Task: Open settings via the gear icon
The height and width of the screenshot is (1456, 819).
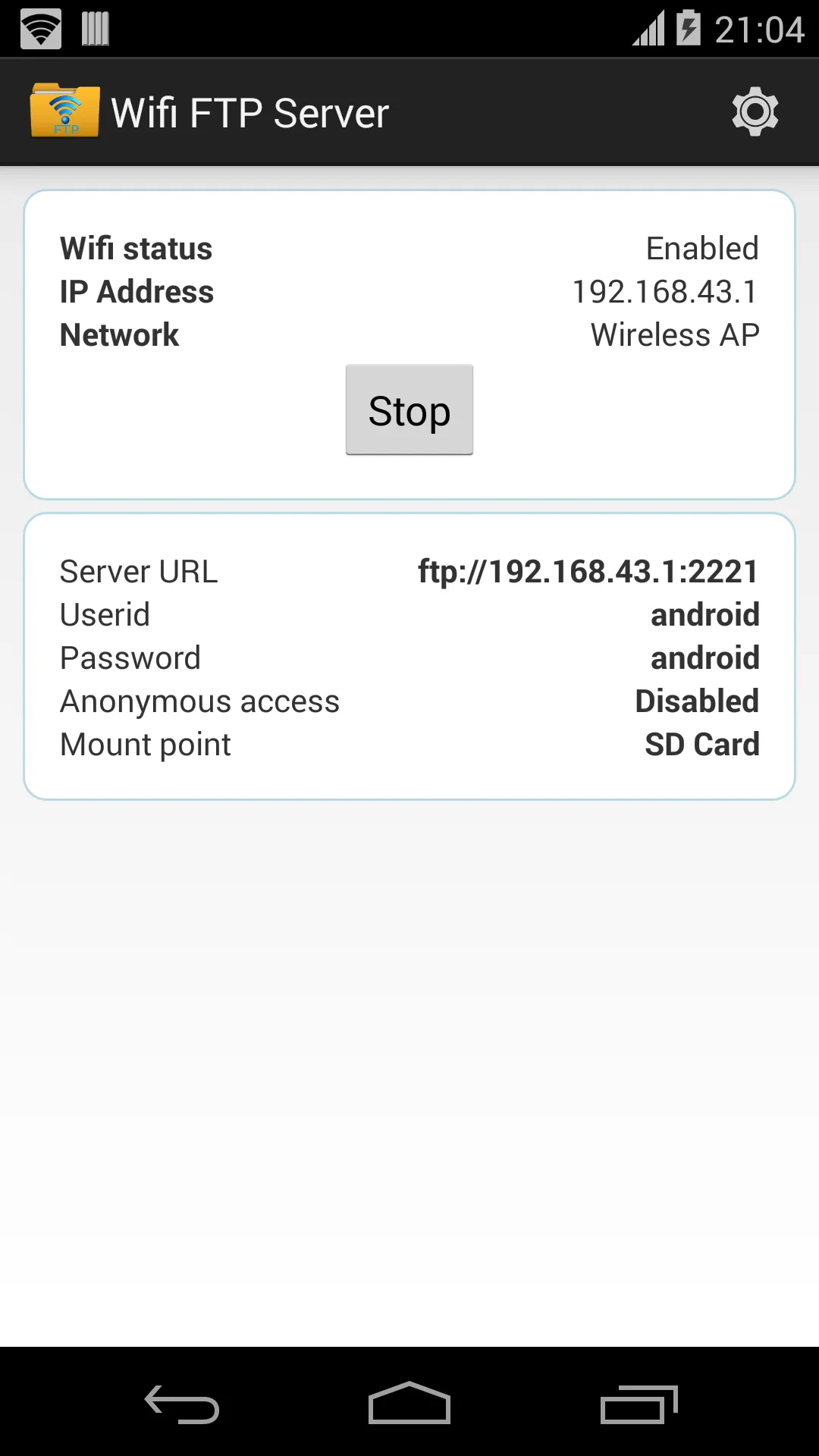Action: 755,111
